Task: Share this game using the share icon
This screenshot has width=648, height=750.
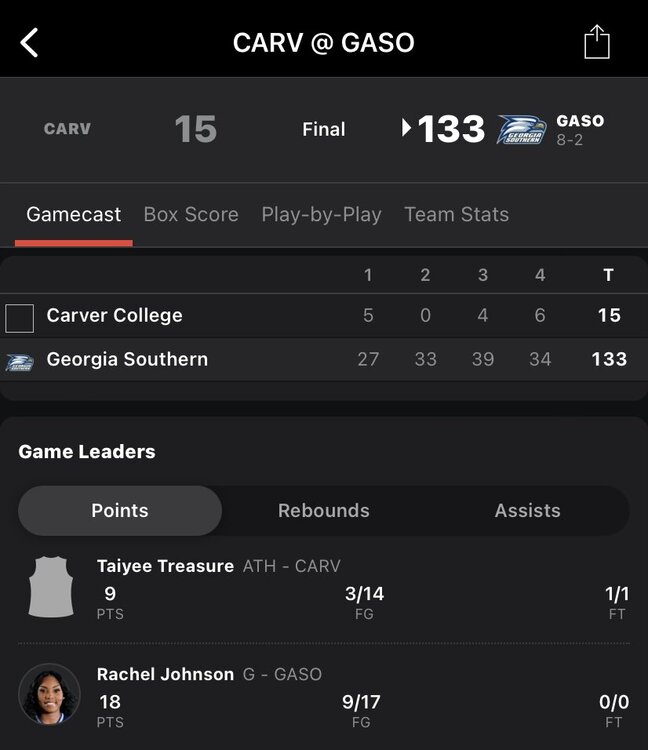Action: pos(596,43)
